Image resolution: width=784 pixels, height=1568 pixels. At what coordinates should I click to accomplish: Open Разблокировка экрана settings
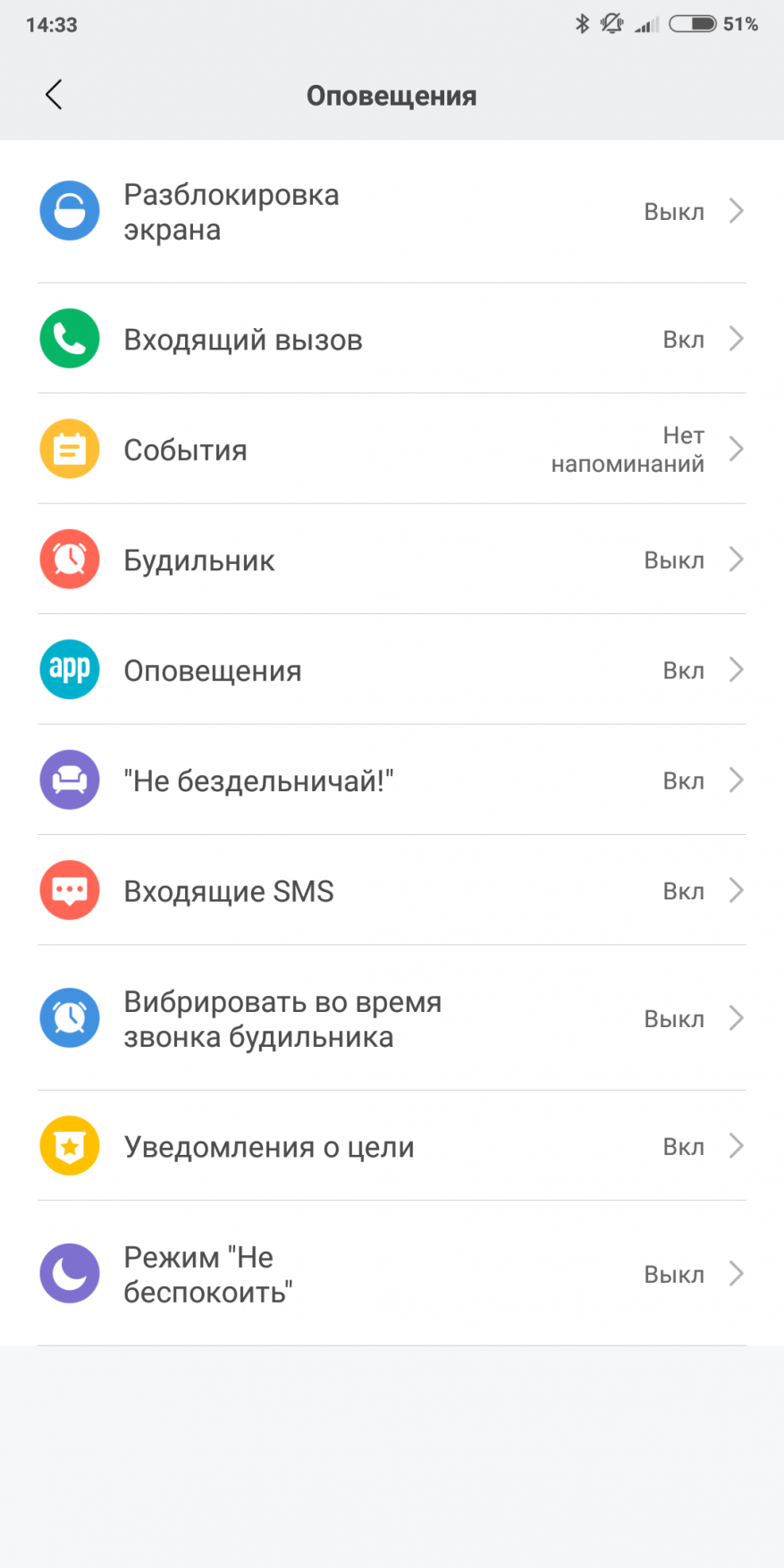click(392, 212)
